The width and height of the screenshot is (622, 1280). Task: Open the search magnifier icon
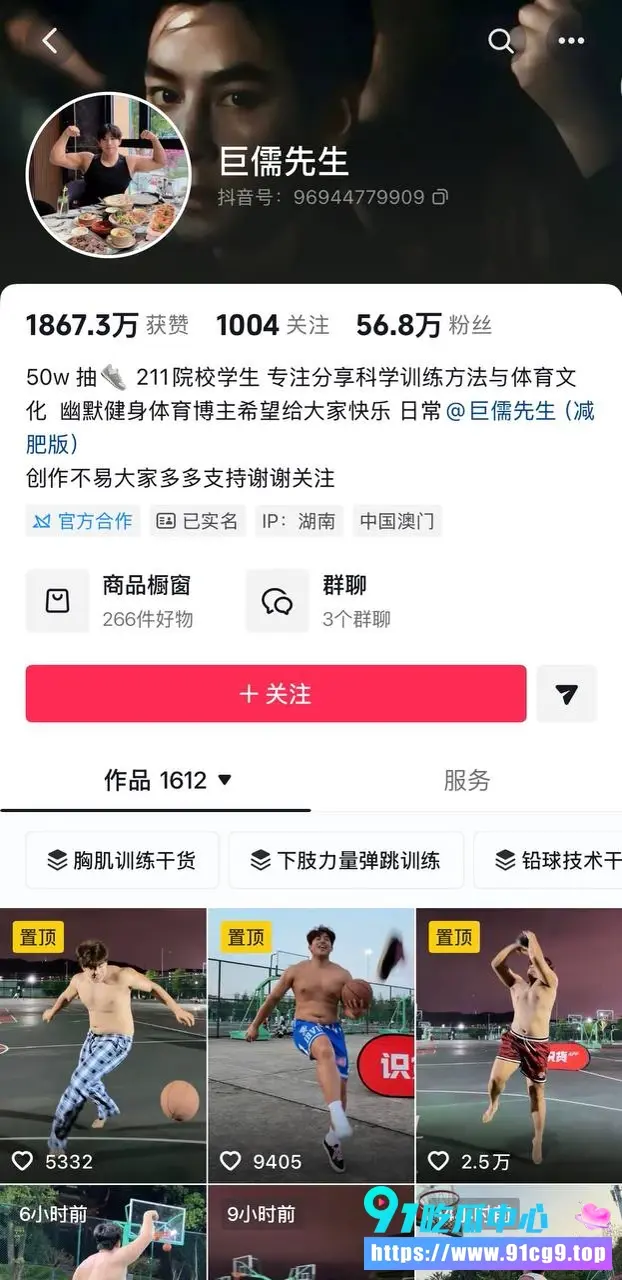[x=500, y=41]
